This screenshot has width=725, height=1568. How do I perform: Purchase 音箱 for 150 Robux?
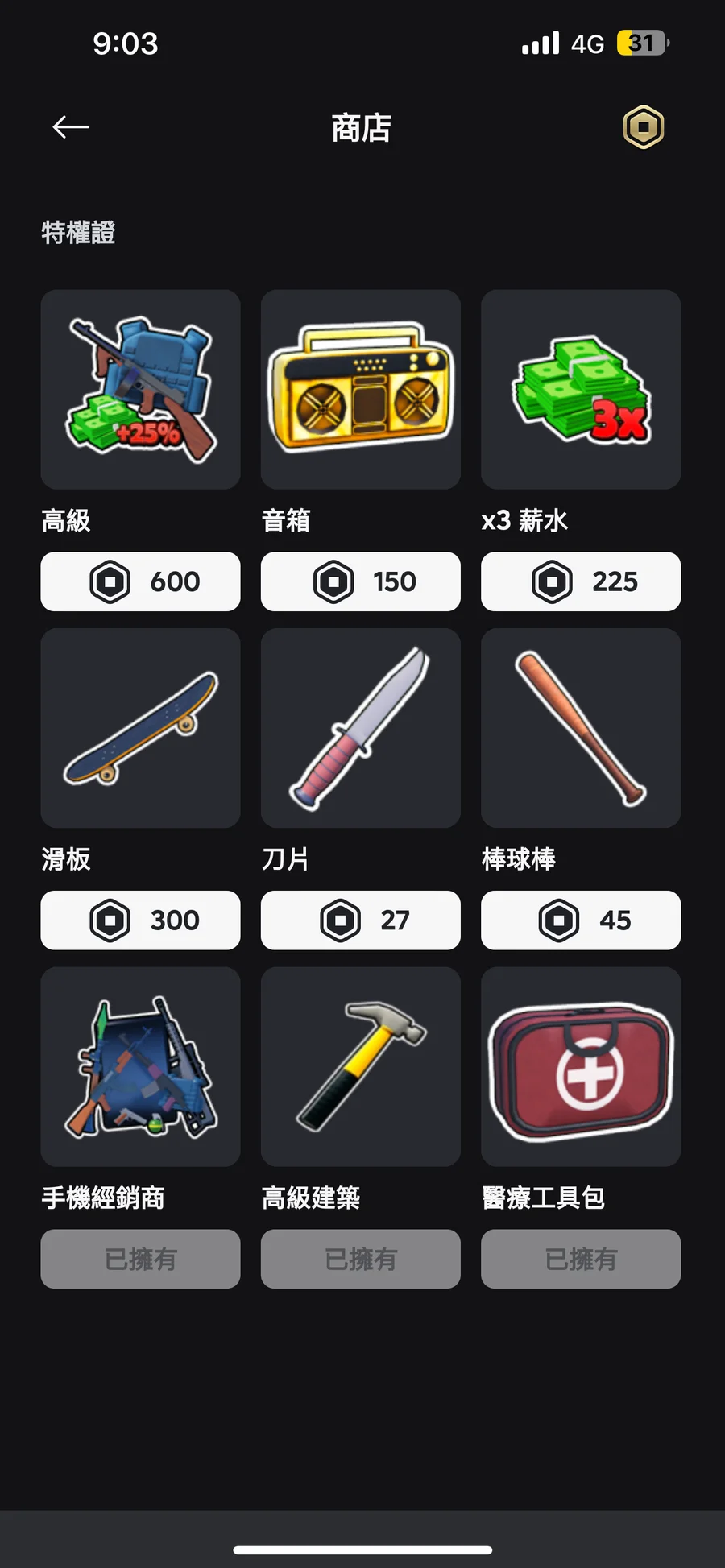pos(360,581)
